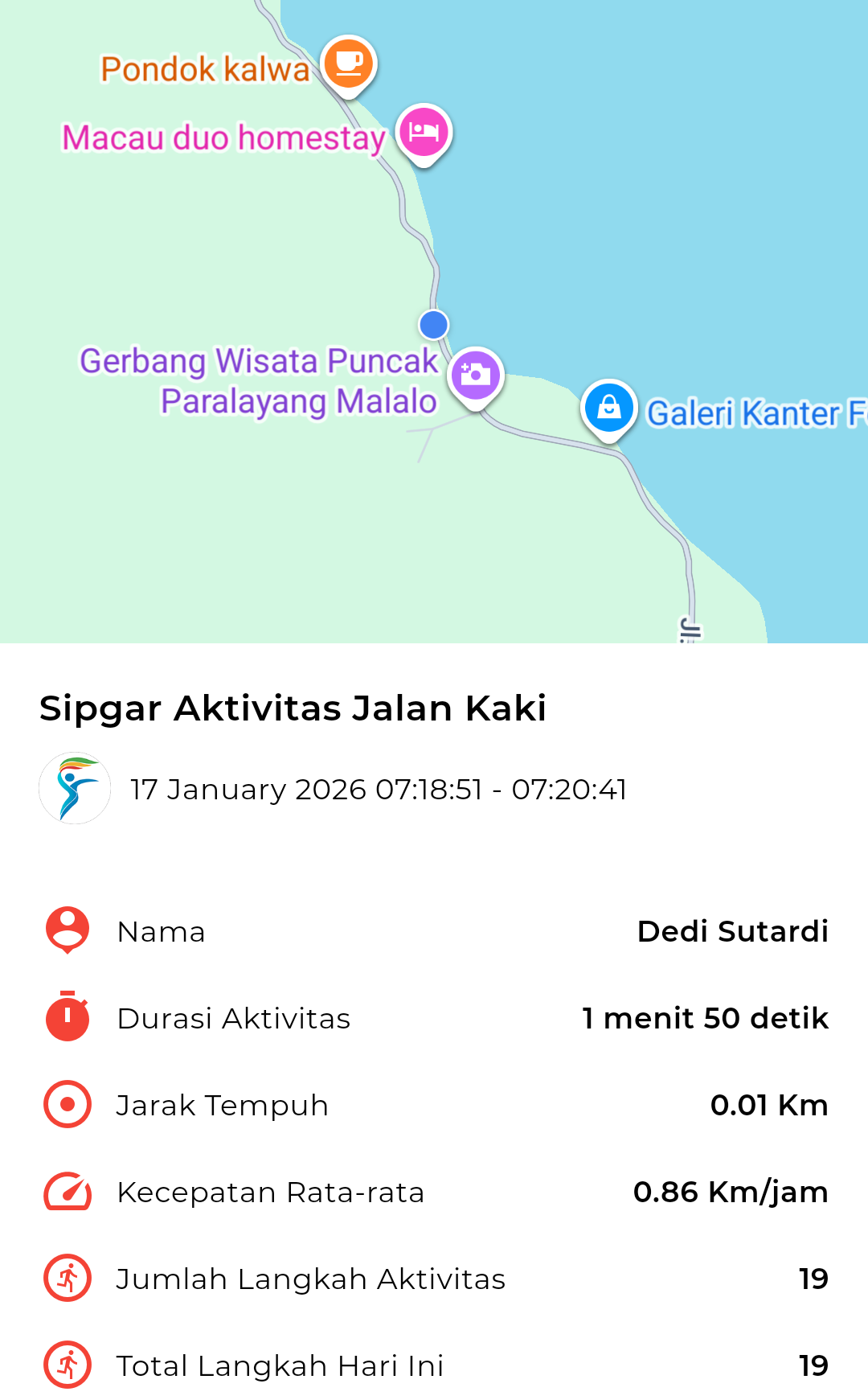
Task: Open Gerbang Wisata Puncak Paralayang Malalo pin
Action: 476,376
